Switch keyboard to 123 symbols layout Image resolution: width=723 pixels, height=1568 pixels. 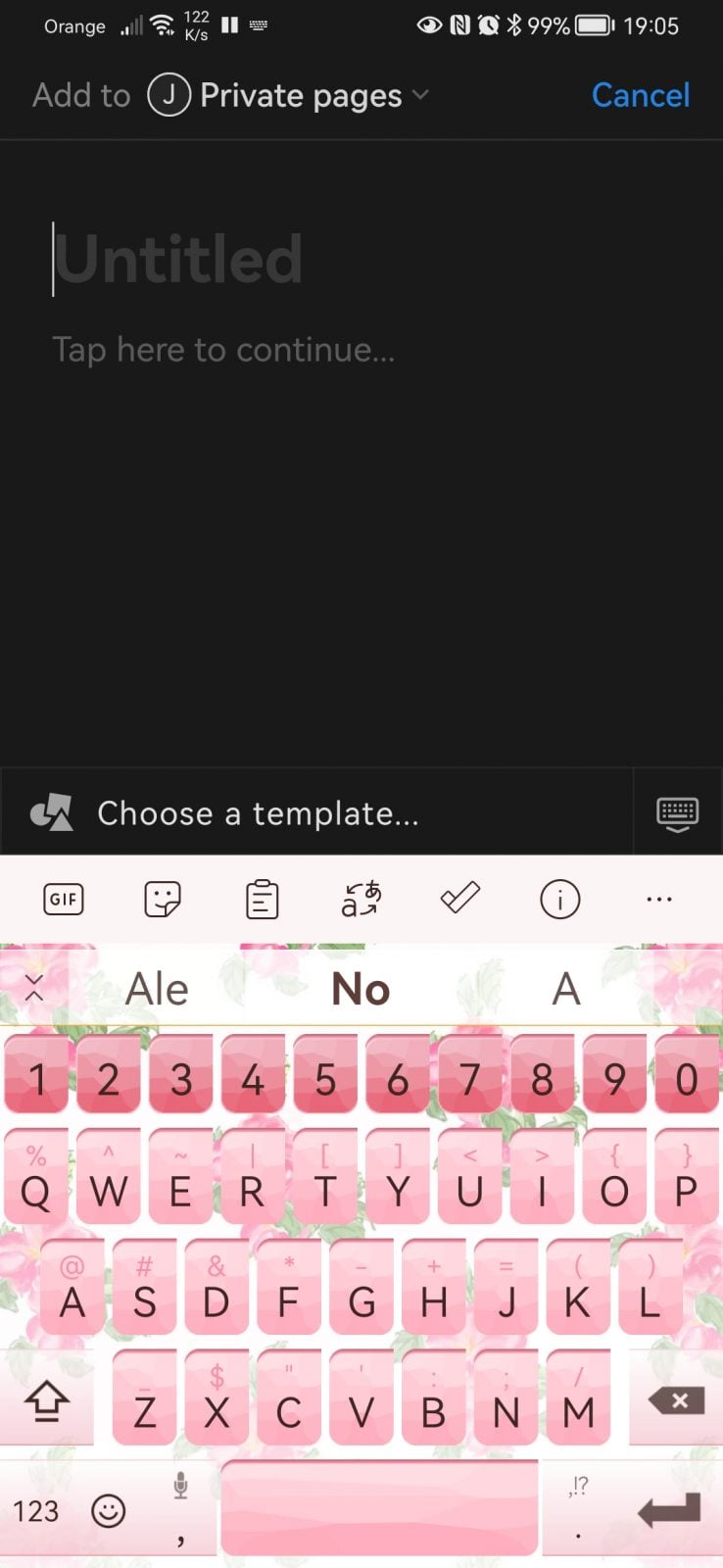(36, 1511)
